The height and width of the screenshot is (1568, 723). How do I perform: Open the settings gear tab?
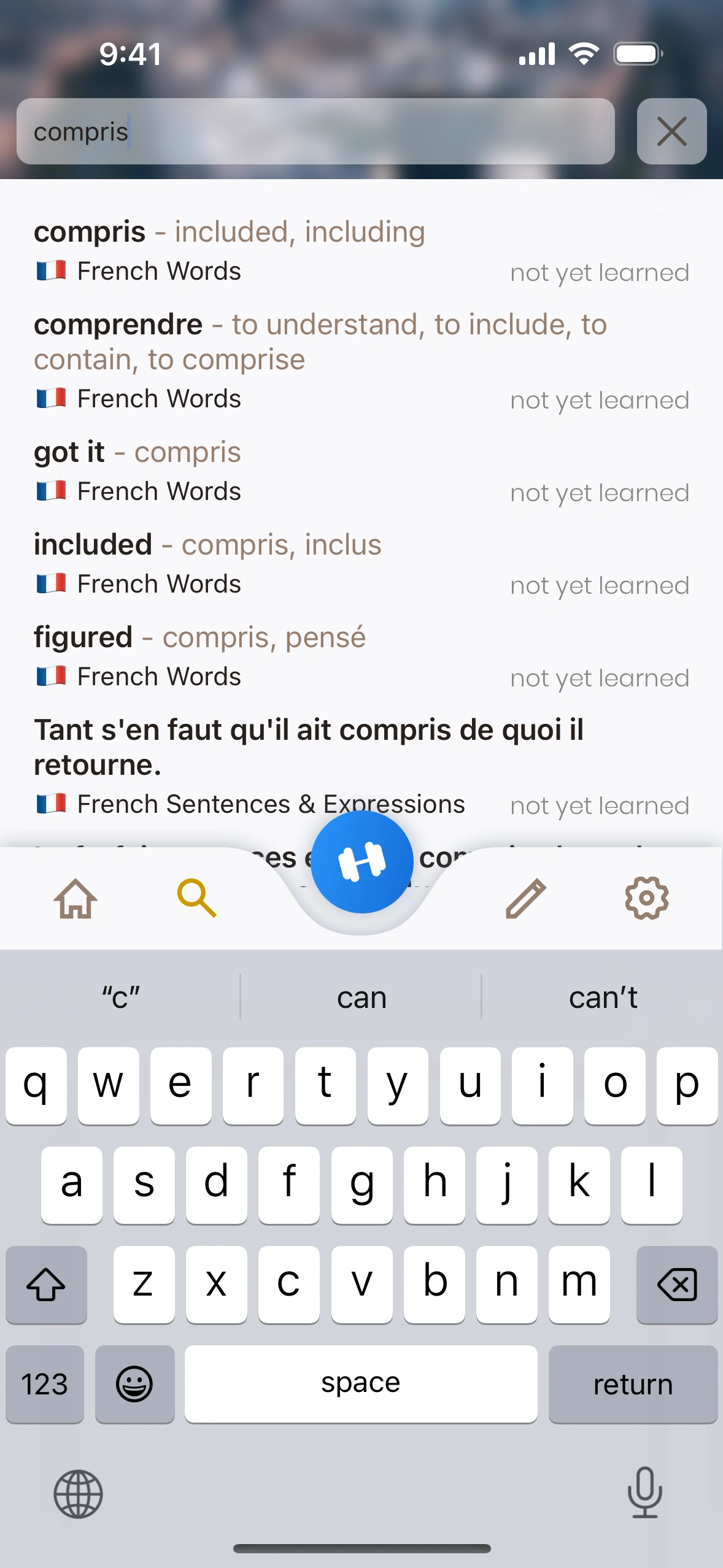click(646, 899)
